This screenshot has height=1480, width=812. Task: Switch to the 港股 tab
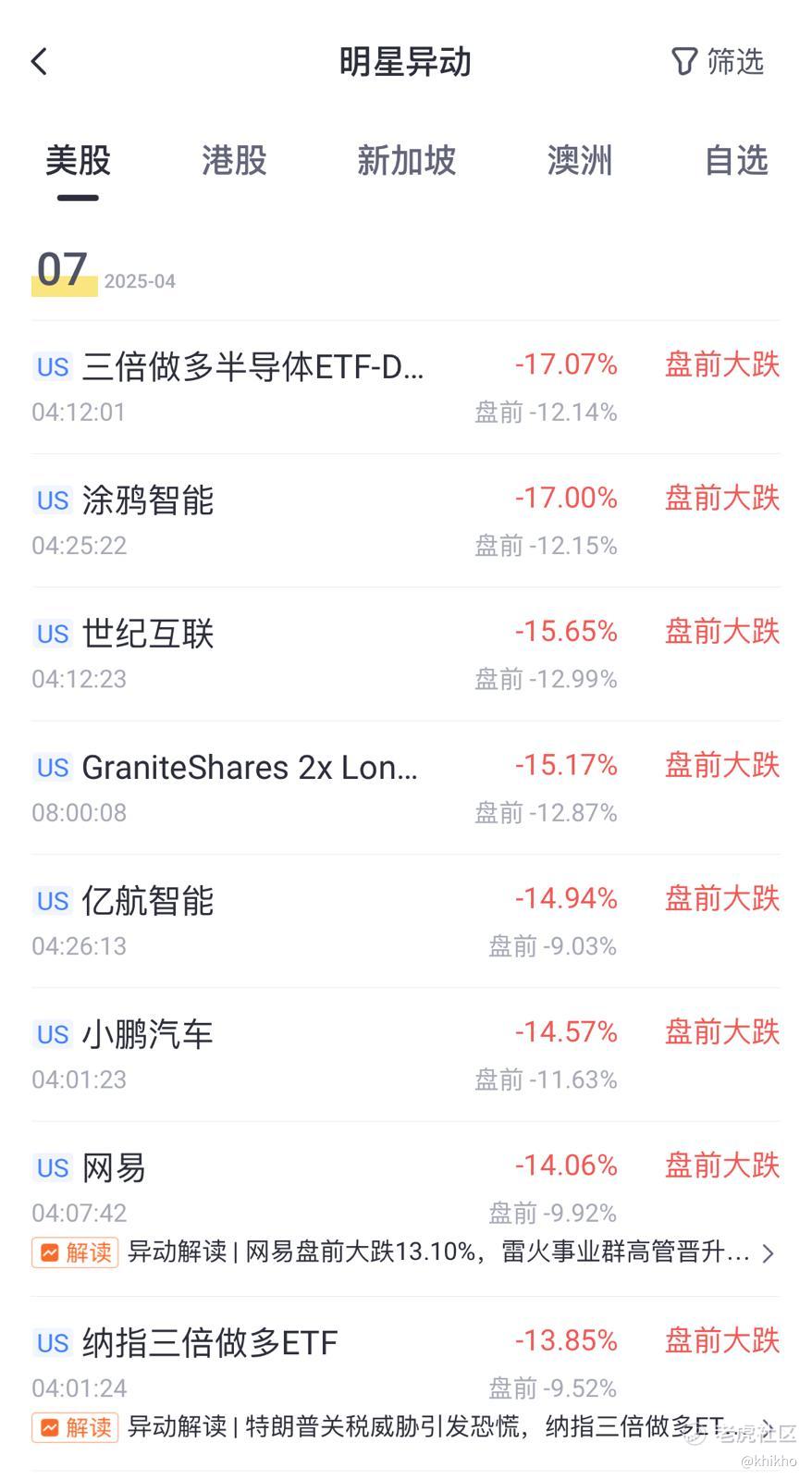[234, 161]
